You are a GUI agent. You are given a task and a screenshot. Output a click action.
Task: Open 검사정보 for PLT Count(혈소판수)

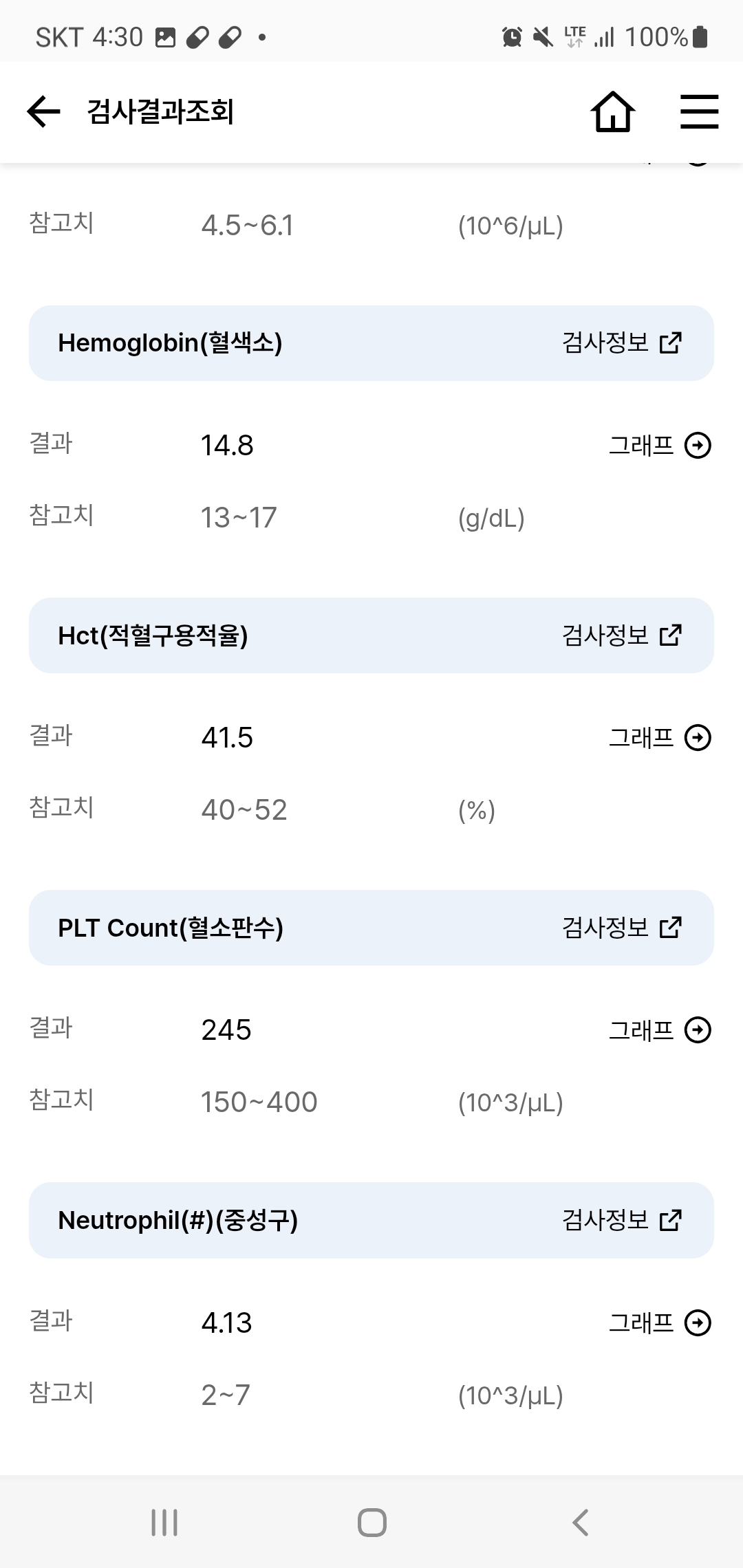[622, 928]
